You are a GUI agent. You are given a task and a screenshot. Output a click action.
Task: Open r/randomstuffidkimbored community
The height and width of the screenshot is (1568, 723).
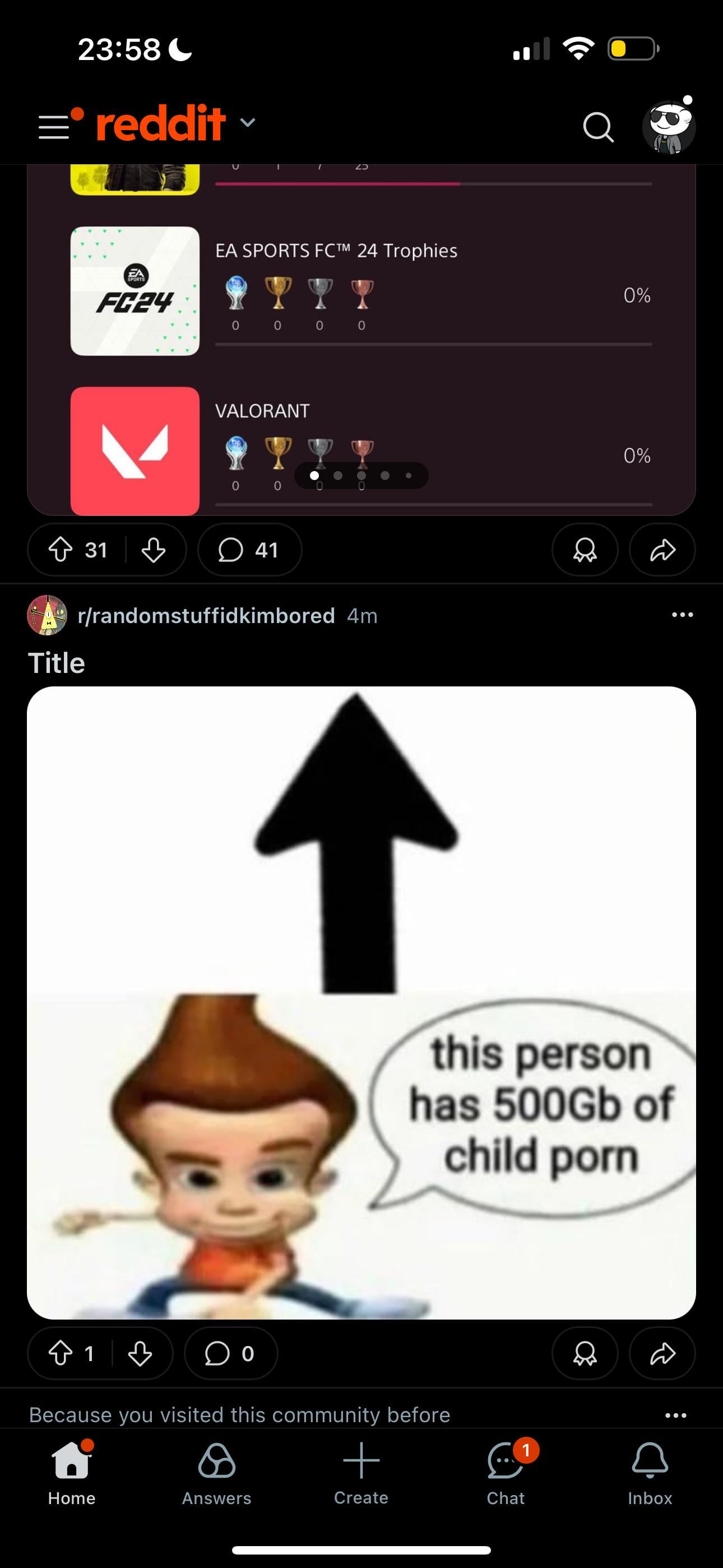coord(206,615)
